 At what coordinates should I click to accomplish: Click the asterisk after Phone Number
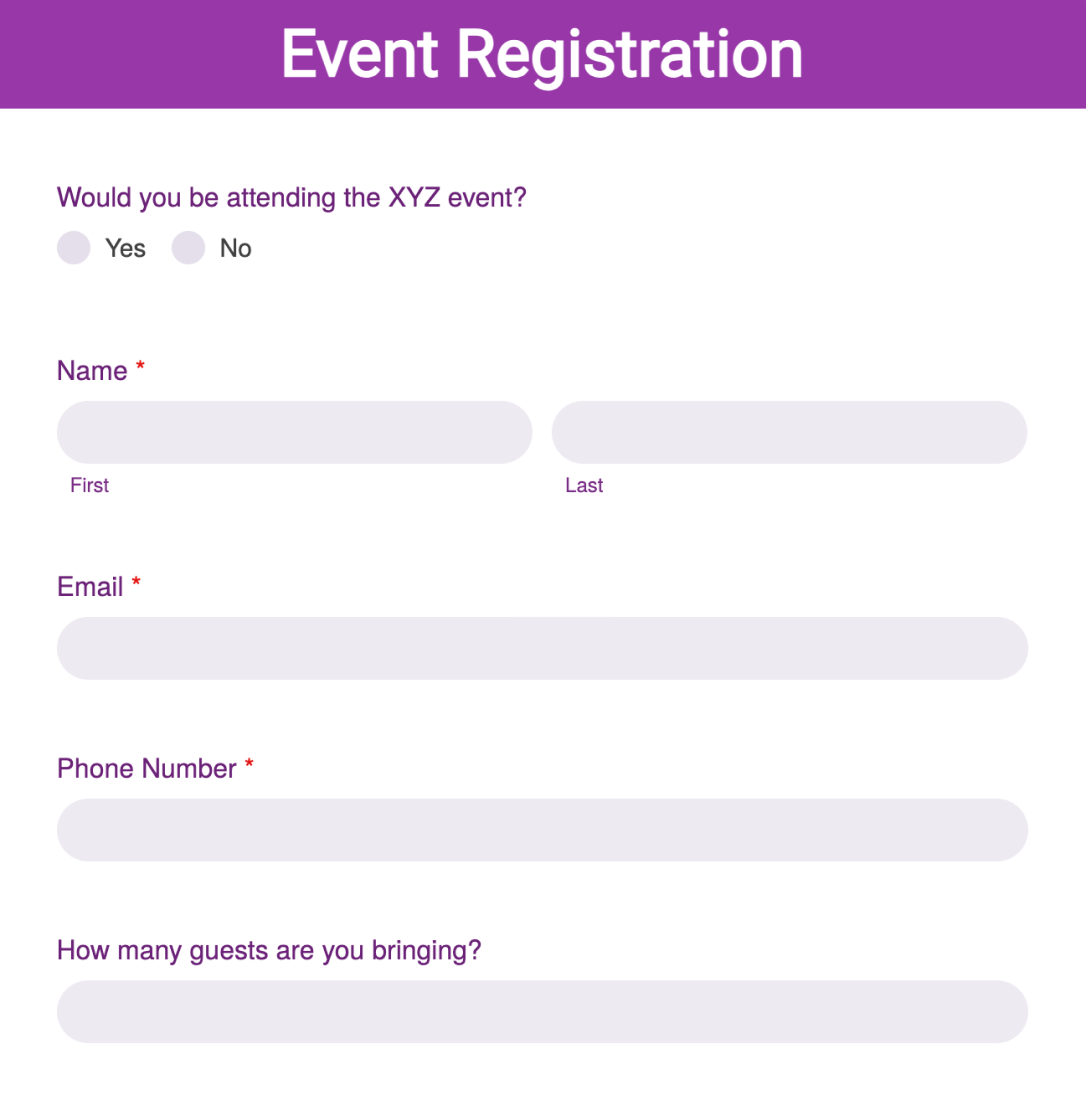tap(248, 767)
